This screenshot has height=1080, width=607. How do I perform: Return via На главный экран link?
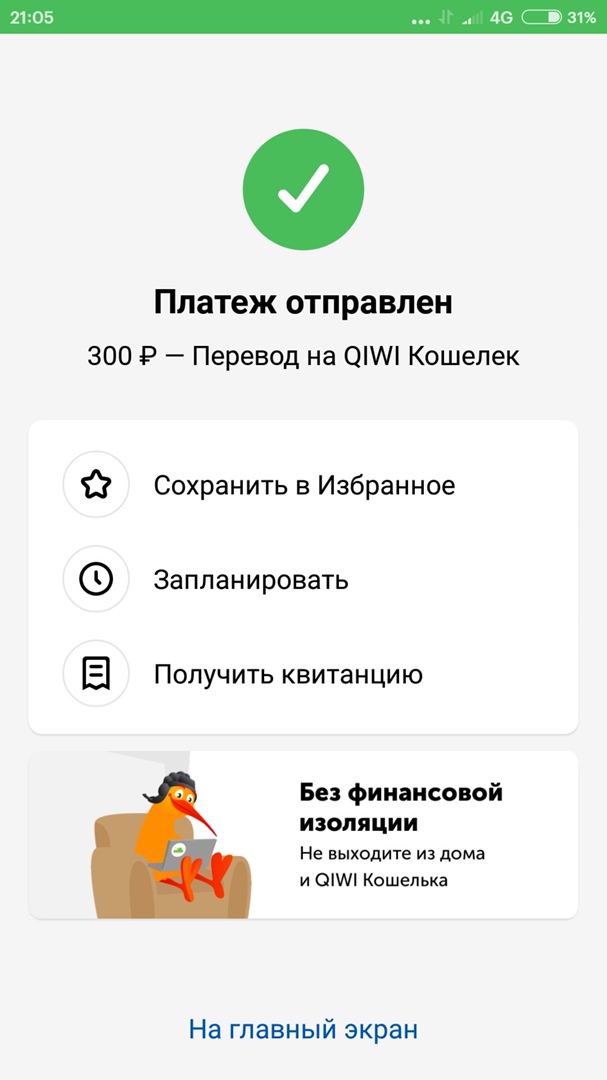[x=303, y=1029]
